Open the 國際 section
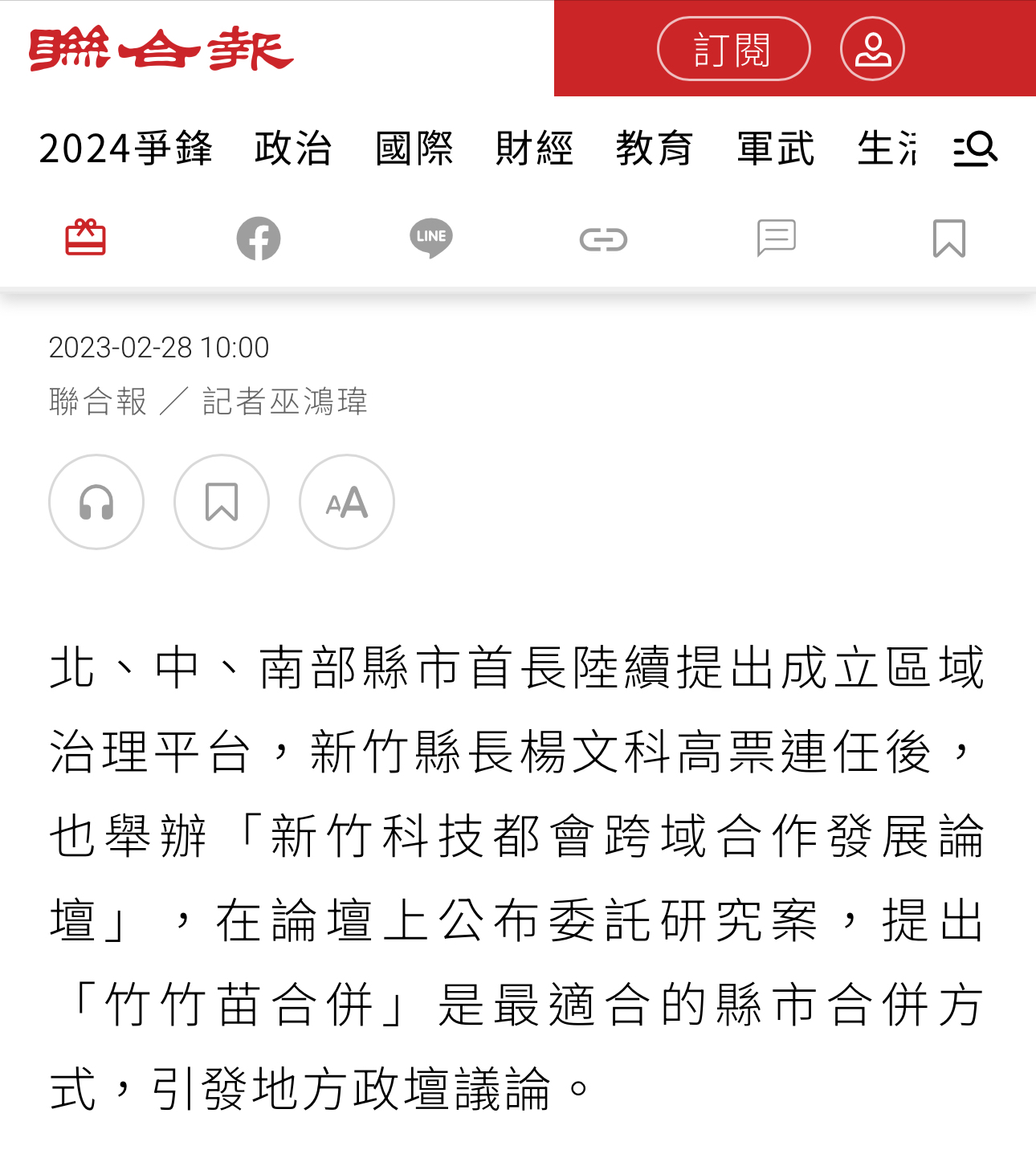This screenshot has width=1036, height=1150. (x=414, y=149)
